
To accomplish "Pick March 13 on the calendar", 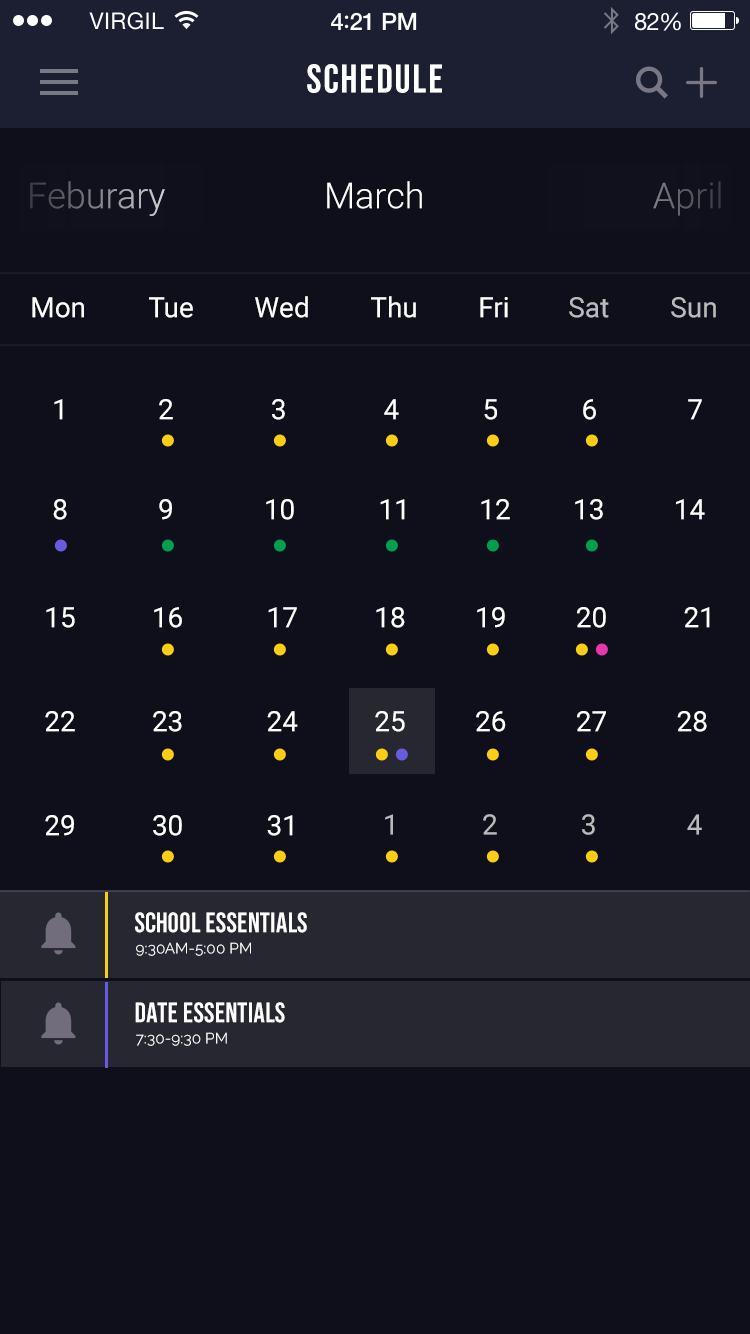I will [x=589, y=522].
